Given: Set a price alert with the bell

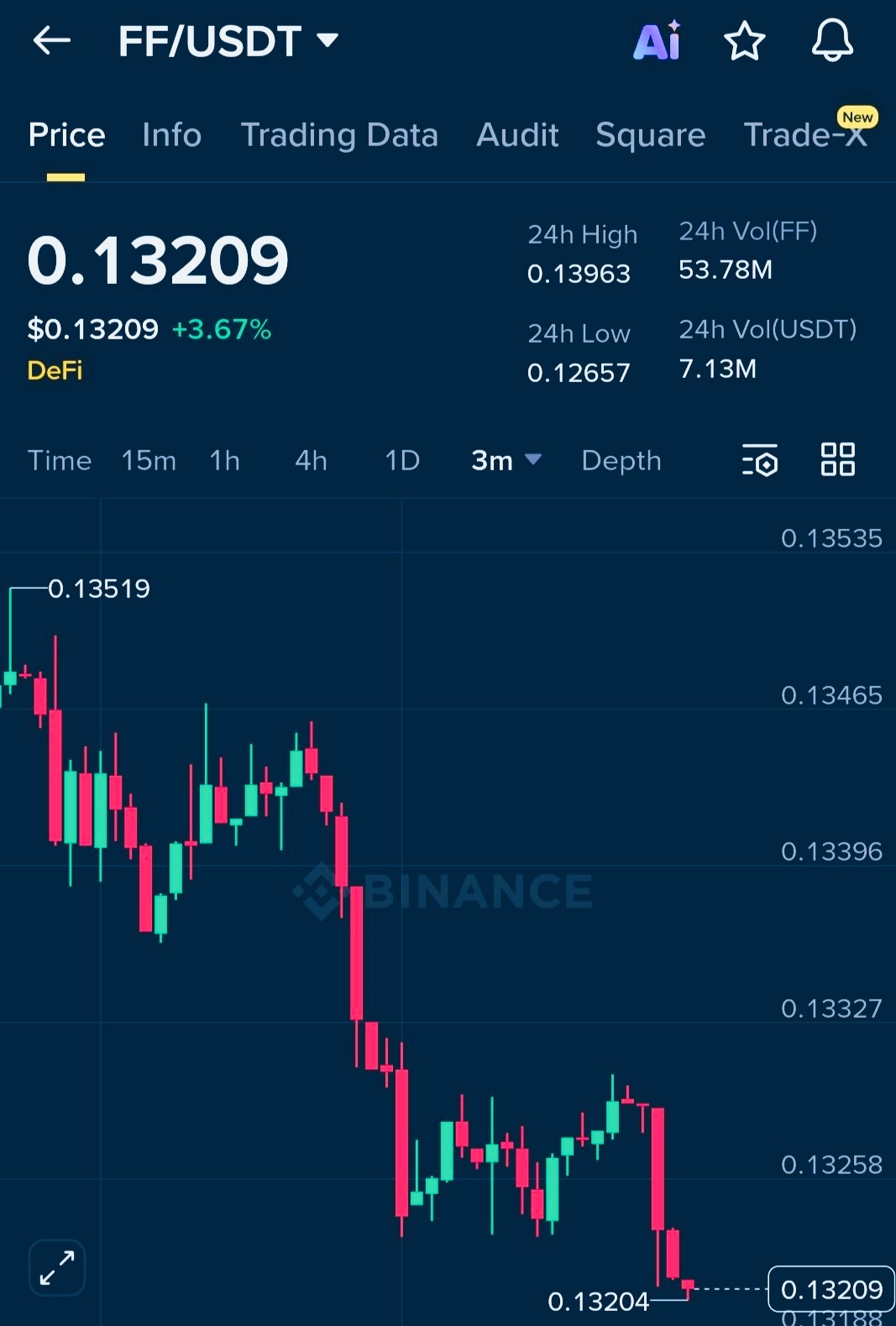Looking at the screenshot, I should point(832,40).
